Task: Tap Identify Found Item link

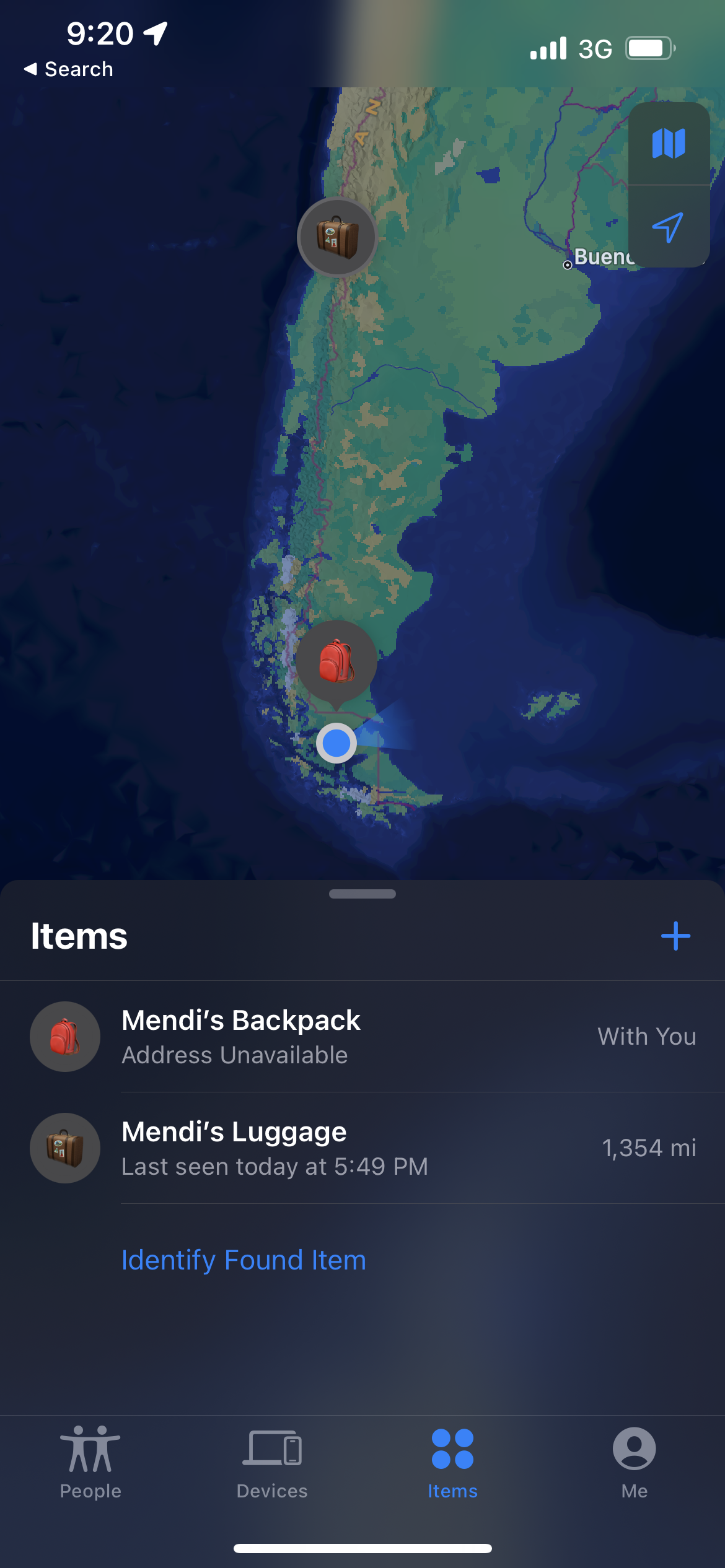Action: coord(244,1260)
